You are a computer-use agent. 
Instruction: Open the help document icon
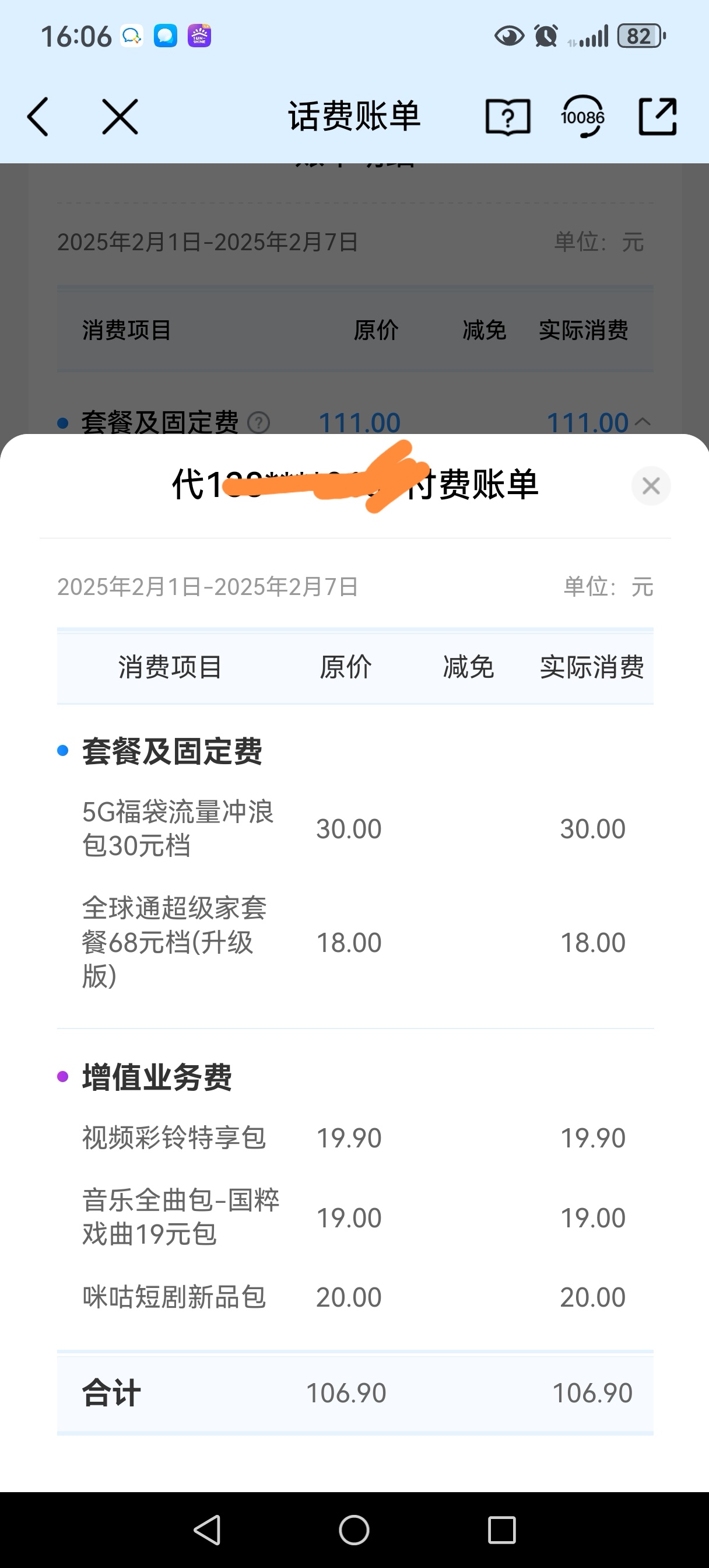pyautogui.click(x=508, y=116)
